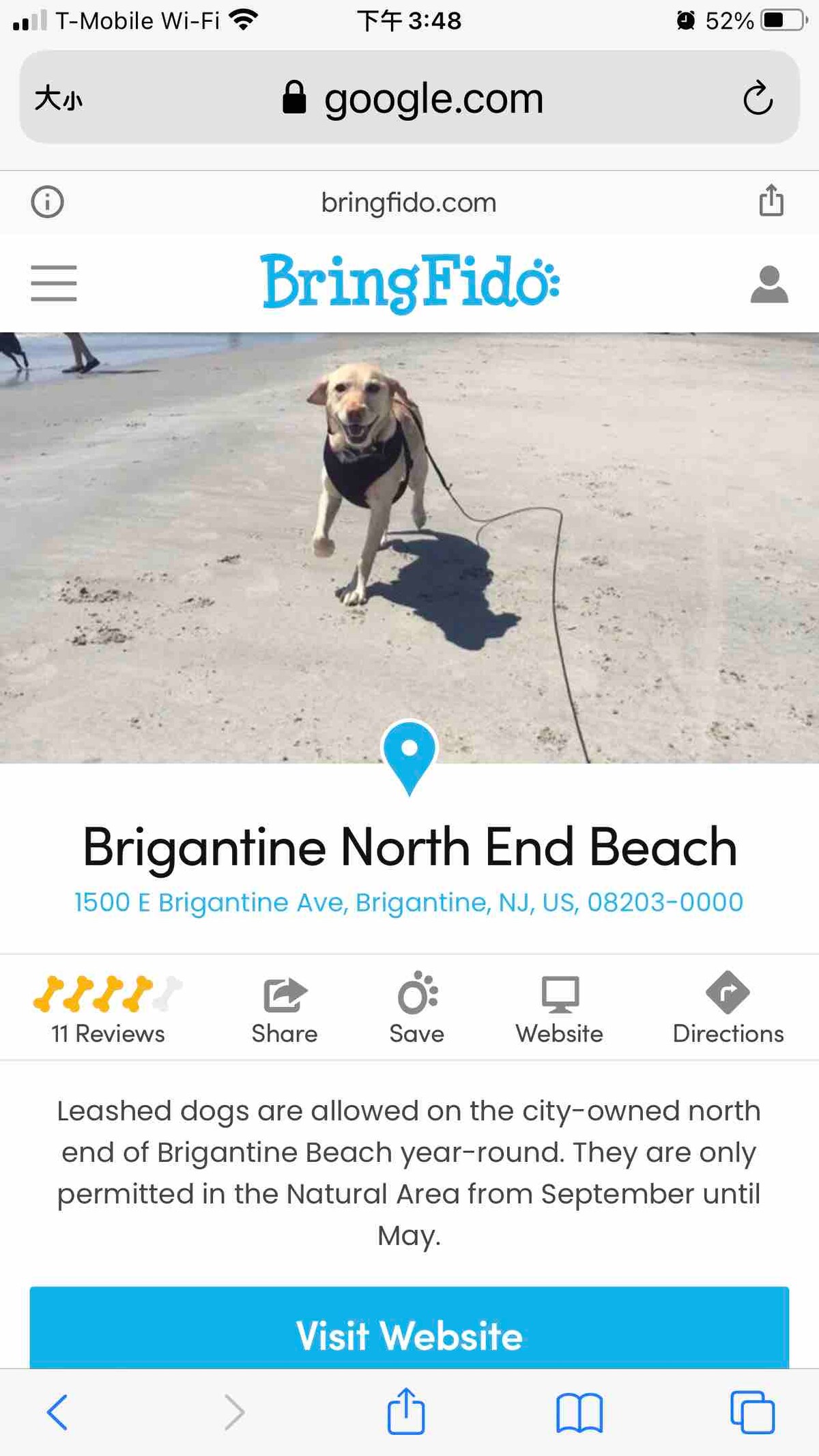Share Brigantine North End Beach listing
The width and height of the screenshot is (819, 1456).
(285, 1008)
